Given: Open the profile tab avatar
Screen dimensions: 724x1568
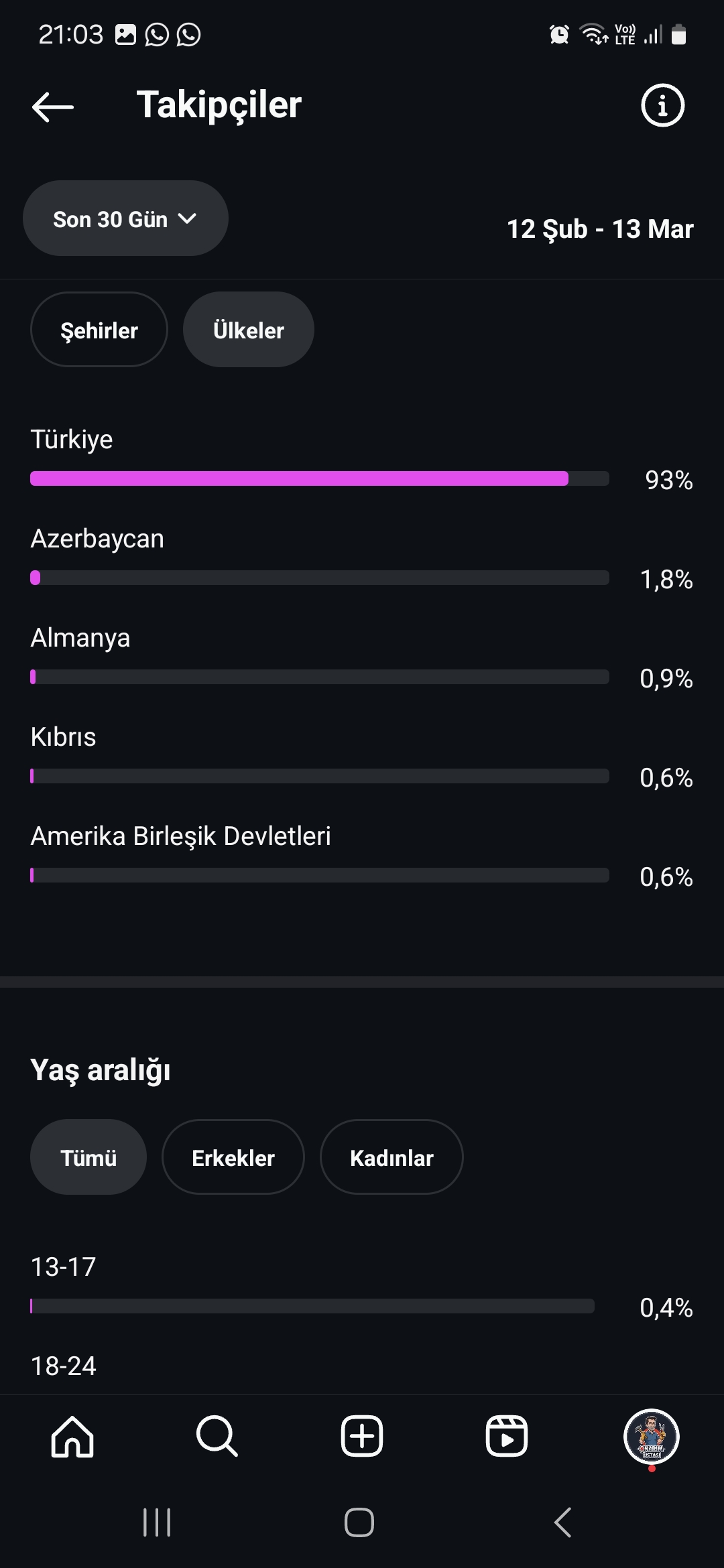Looking at the screenshot, I should coord(652,1437).
